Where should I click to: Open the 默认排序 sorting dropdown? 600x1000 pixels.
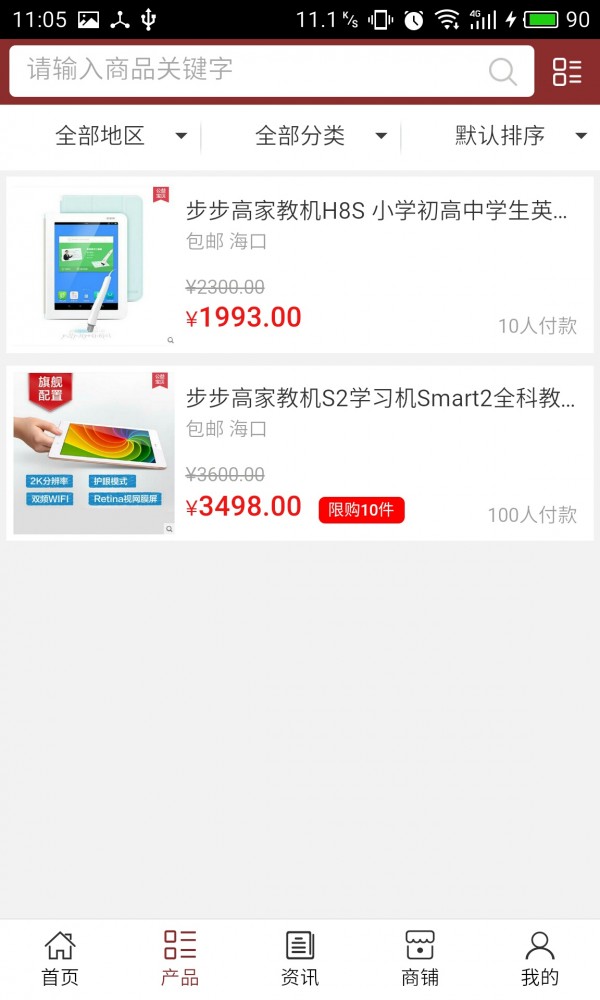click(520, 136)
